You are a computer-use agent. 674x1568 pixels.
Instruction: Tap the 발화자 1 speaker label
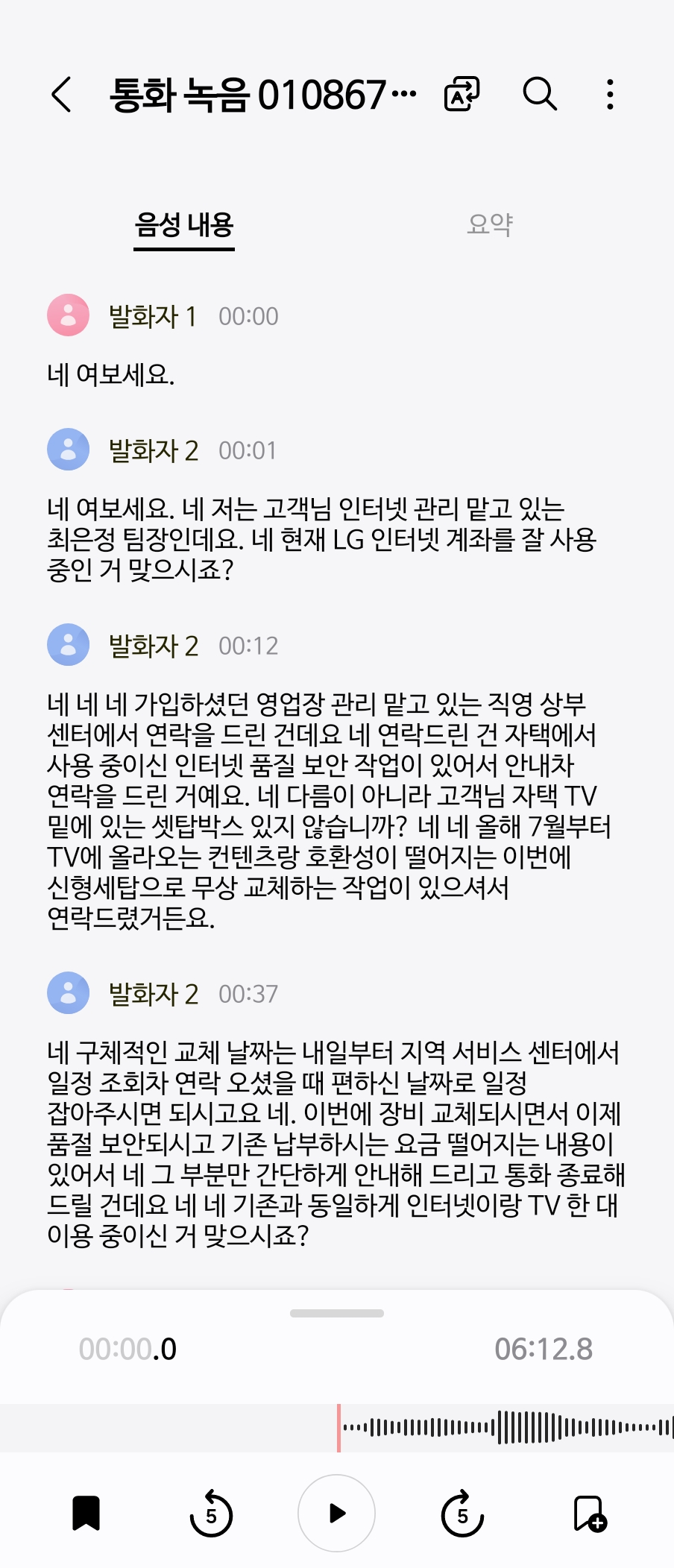(153, 316)
